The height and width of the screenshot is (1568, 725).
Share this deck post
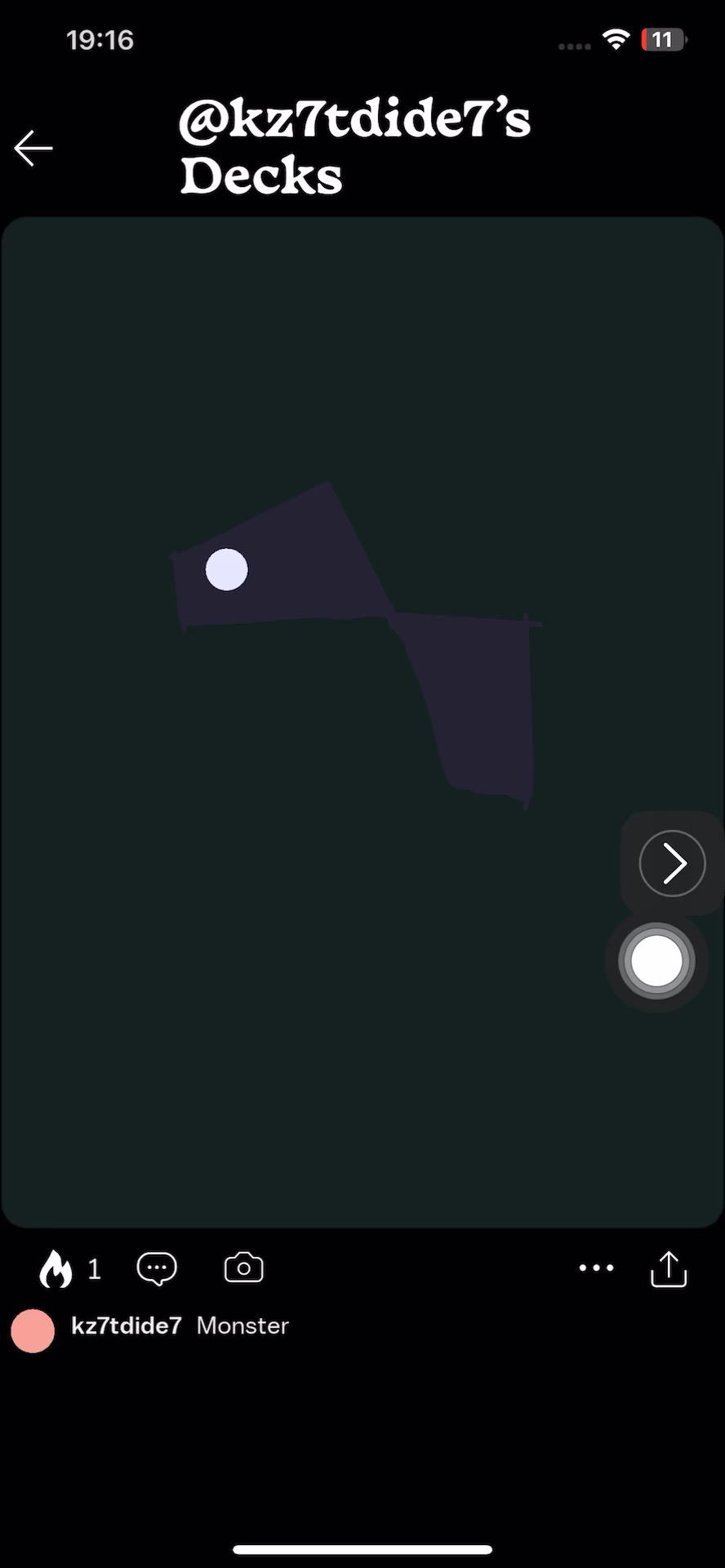pyautogui.click(x=669, y=1269)
